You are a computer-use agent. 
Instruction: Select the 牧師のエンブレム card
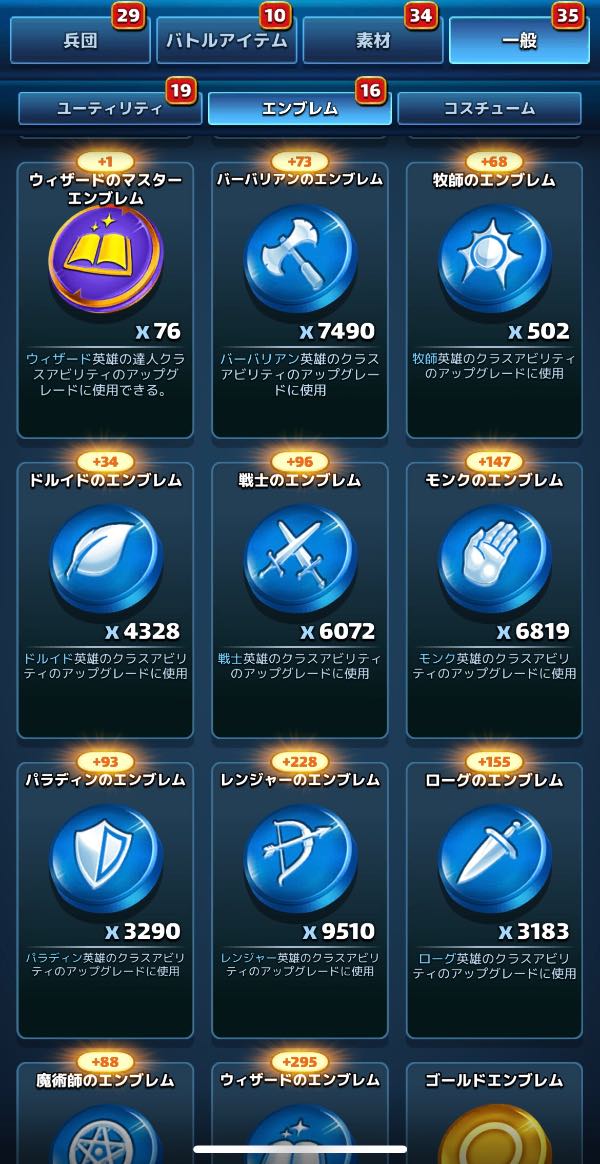click(x=495, y=300)
